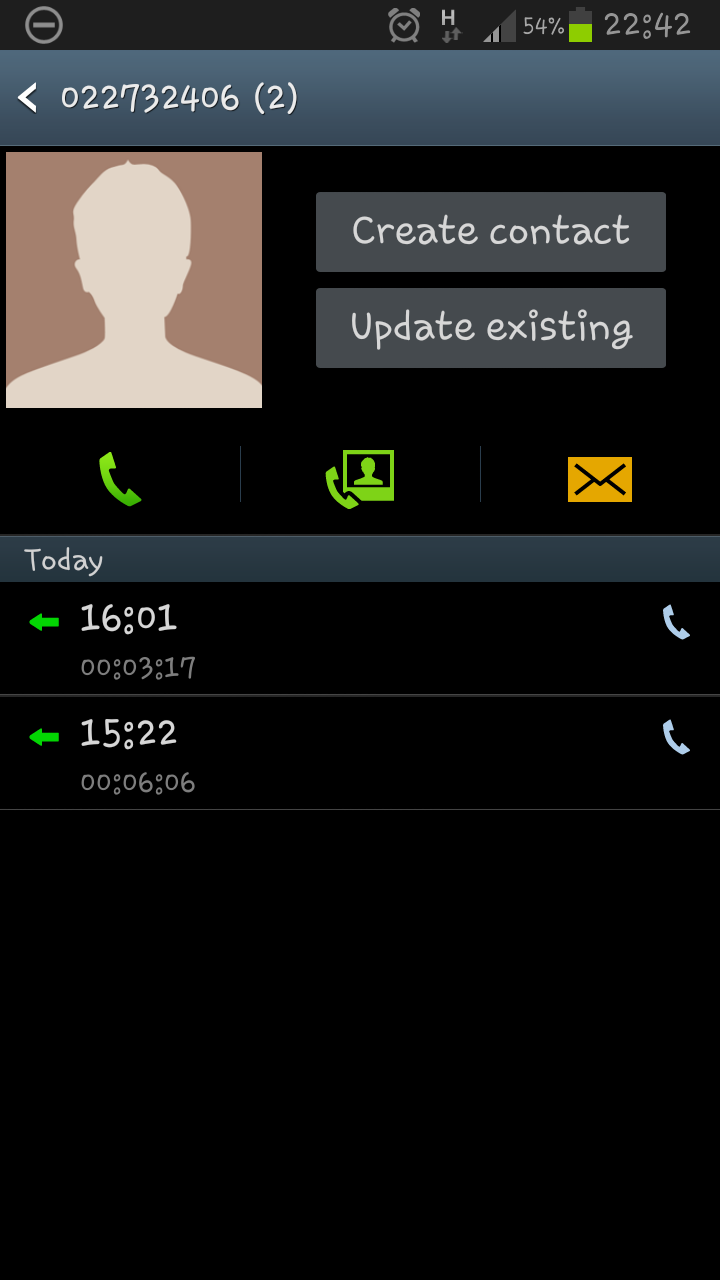Open the 16:01 call log entry
This screenshot has width=720, height=1280.
[360, 638]
